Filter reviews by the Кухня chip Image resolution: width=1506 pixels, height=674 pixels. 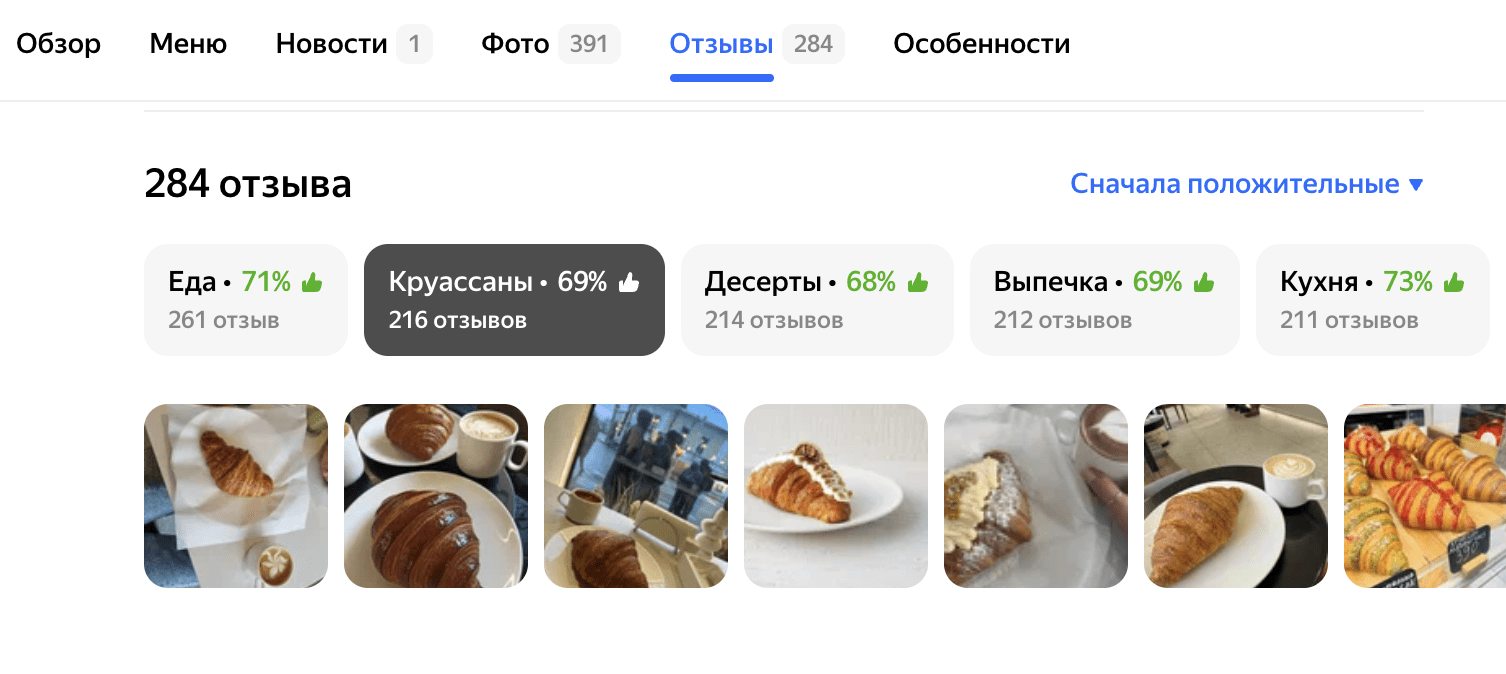[1372, 299]
